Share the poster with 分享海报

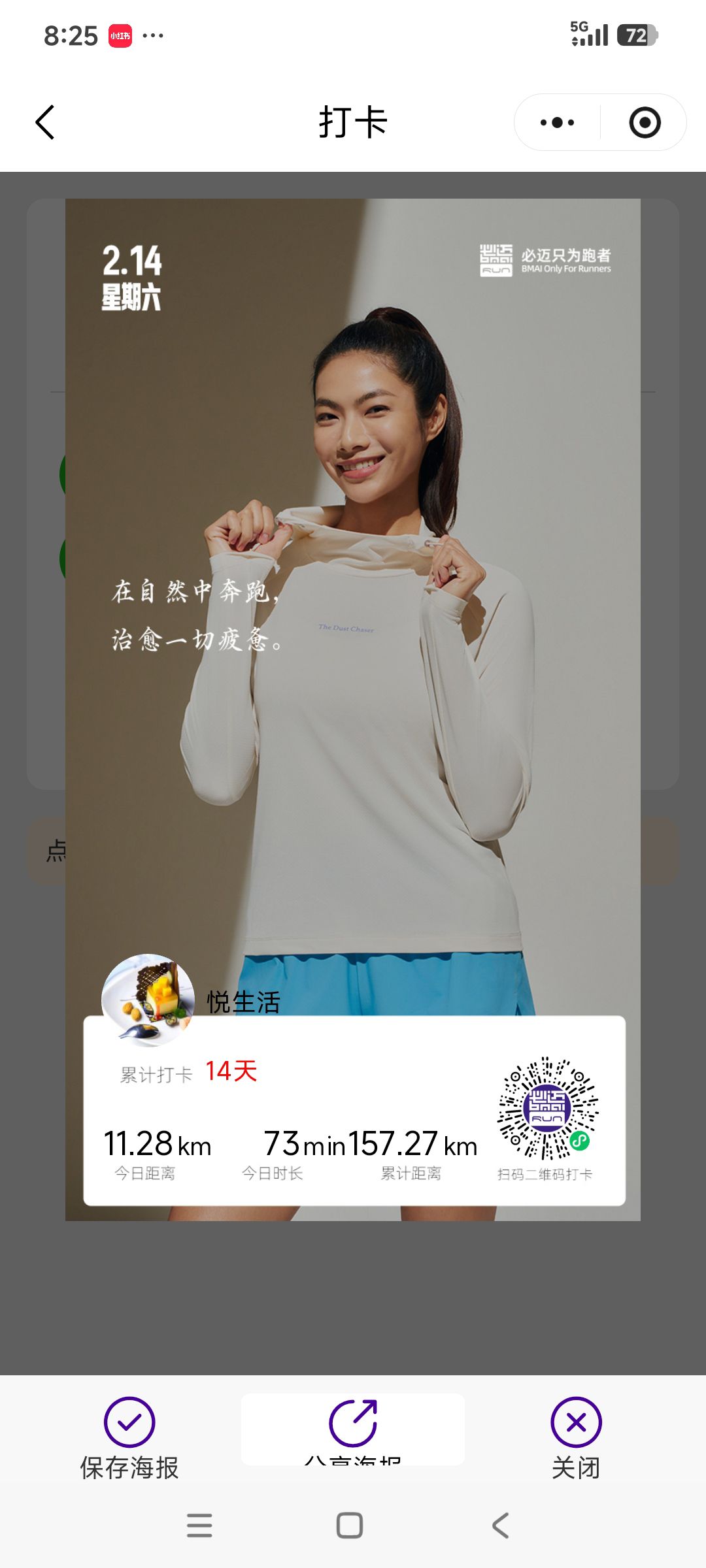[353, 1429]
